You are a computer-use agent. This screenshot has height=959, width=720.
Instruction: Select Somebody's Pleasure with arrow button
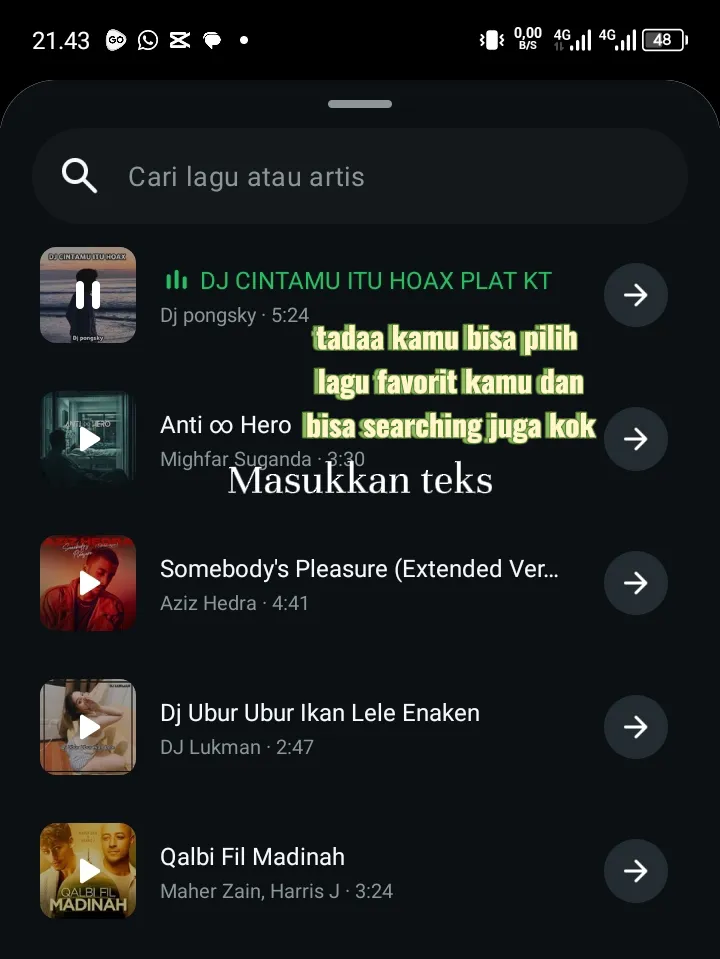pyautogui.click(x=635, y=583)
